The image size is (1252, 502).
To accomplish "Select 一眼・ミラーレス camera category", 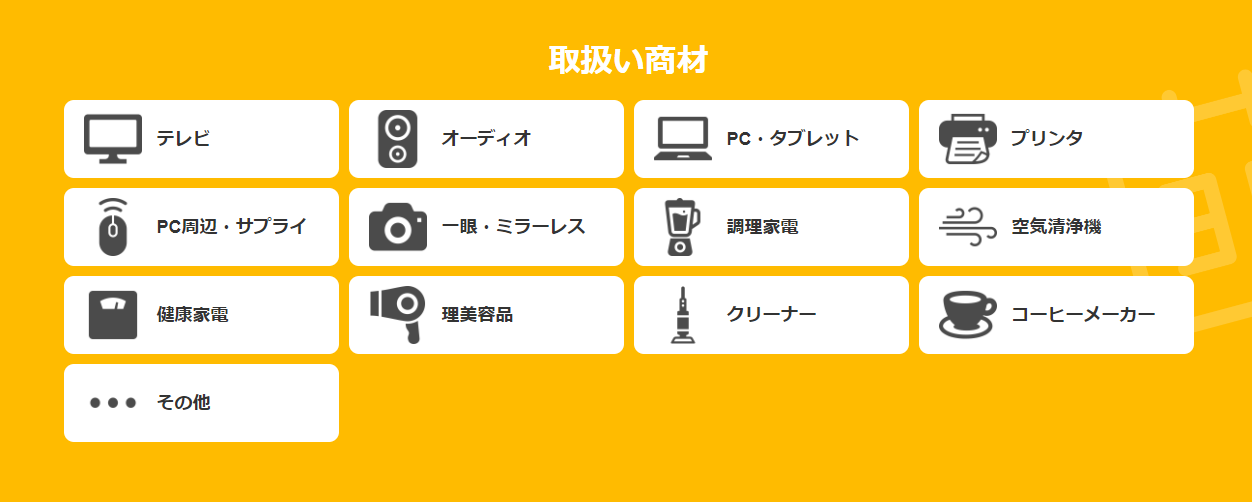I will (x=486, y=227).
